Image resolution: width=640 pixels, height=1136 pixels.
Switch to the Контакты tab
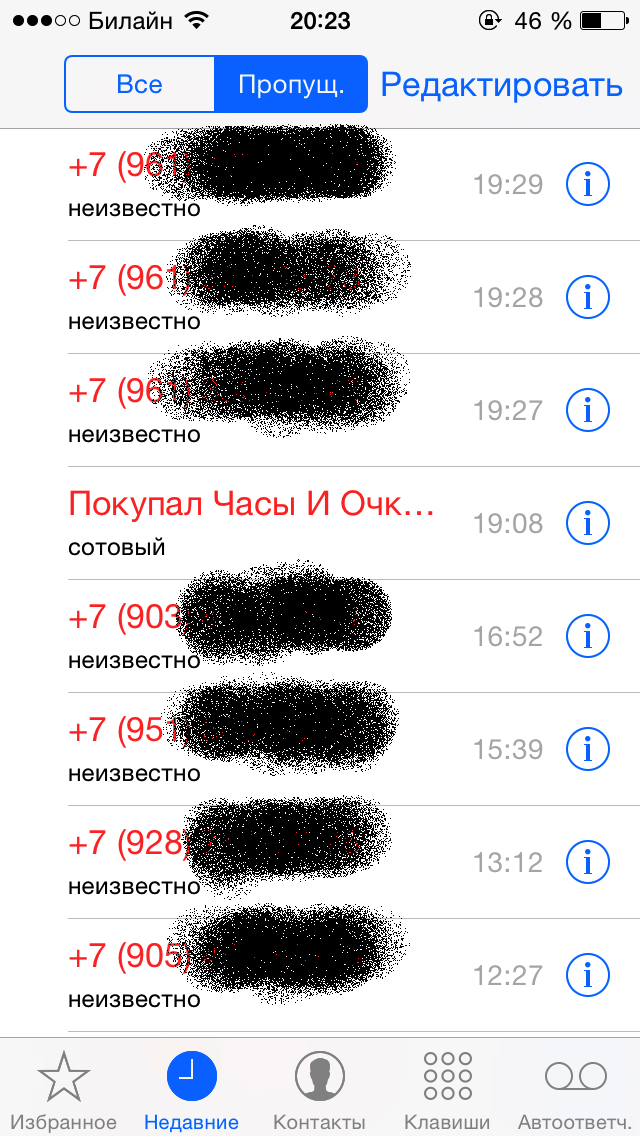point(320,1087)
